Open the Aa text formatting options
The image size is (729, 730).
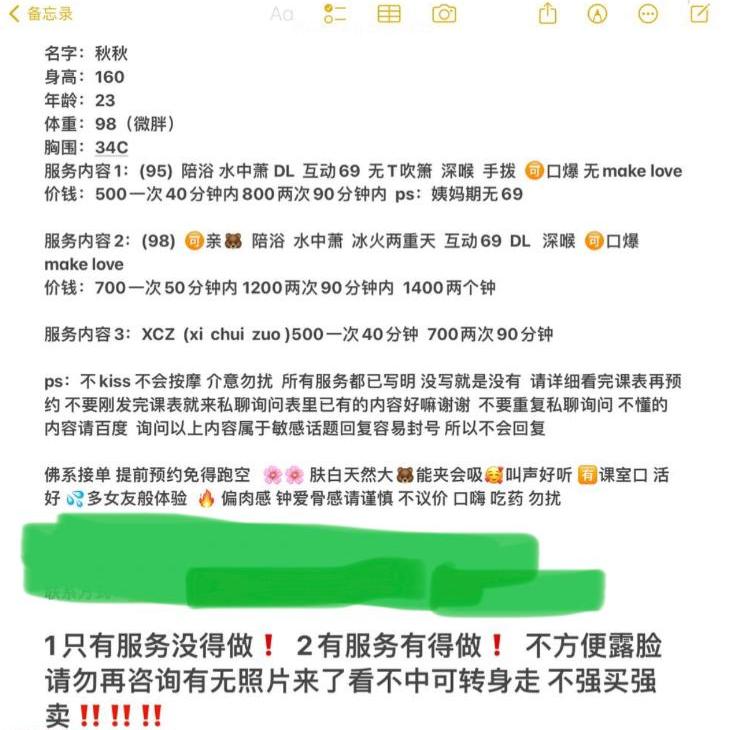click(x=282, y=14)
